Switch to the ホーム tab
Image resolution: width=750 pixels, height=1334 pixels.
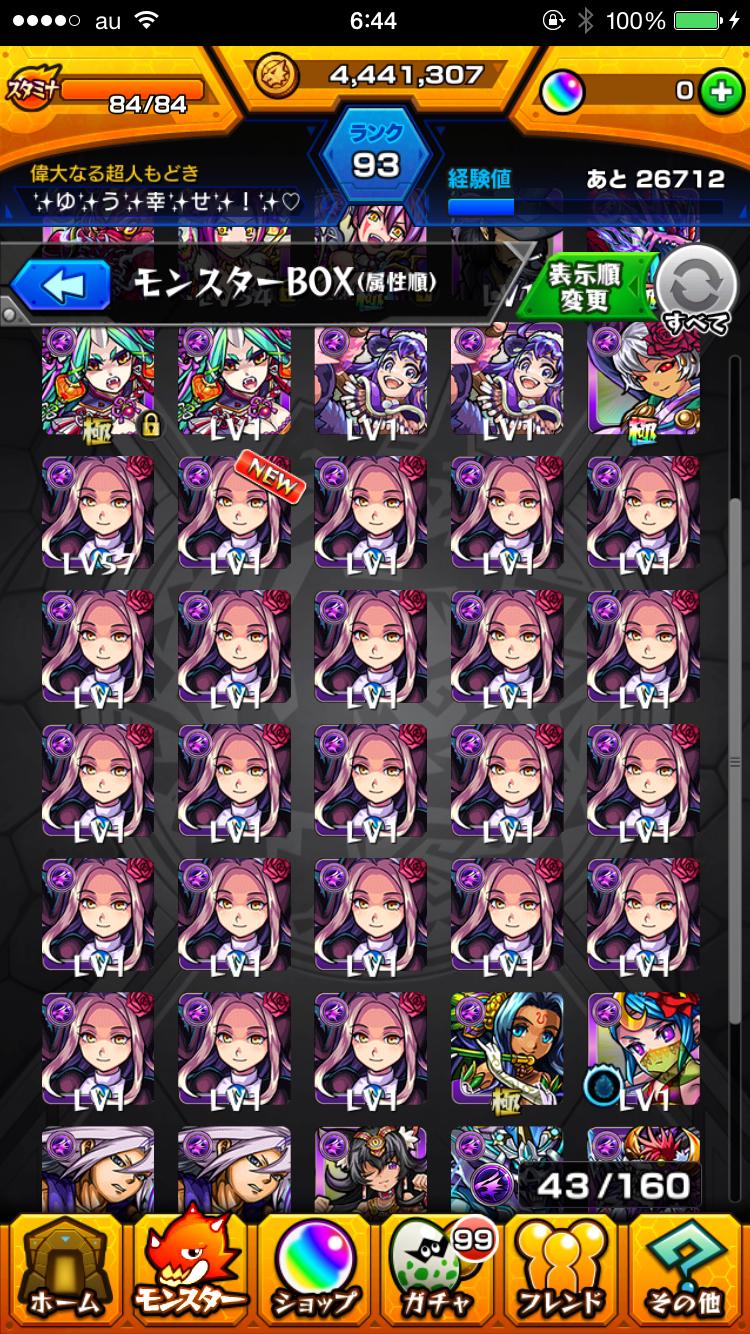coord(64,1272)
